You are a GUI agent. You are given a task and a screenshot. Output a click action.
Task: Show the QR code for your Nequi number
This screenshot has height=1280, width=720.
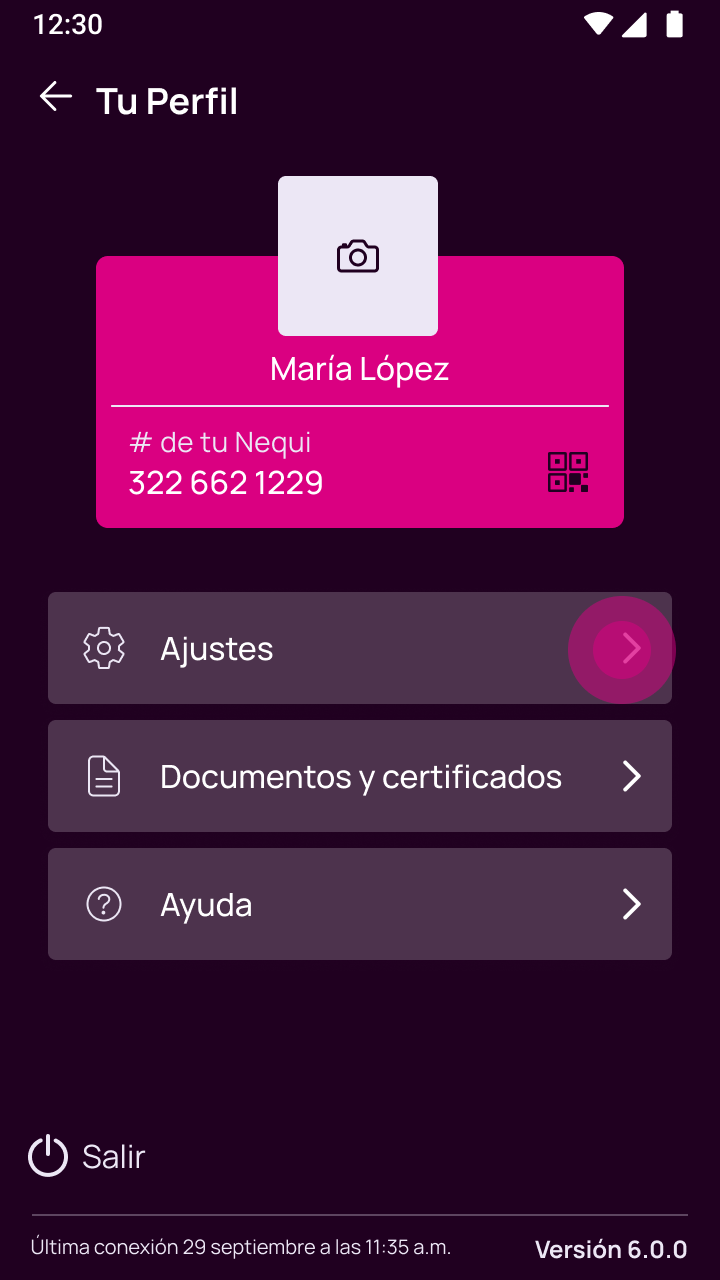(568, 472)
